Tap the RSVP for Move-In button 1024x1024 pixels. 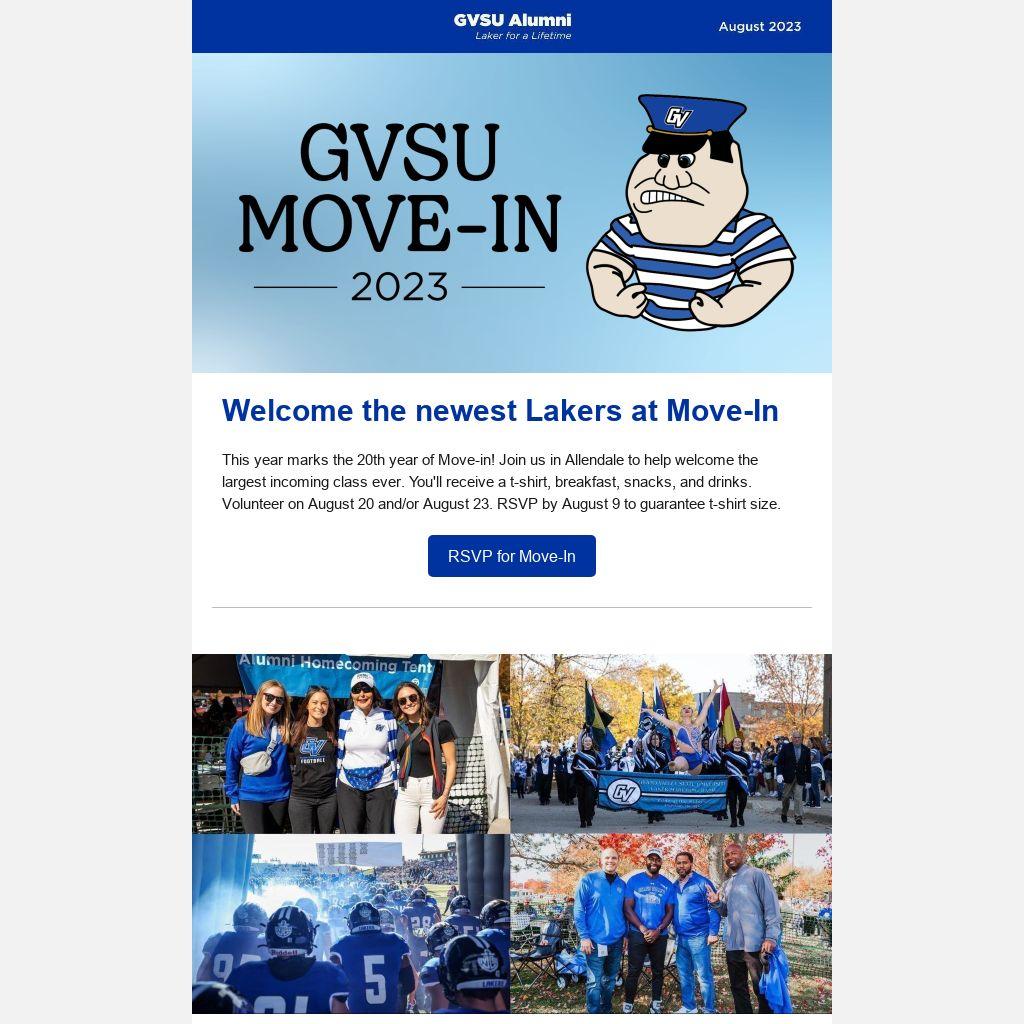(511, 556)
